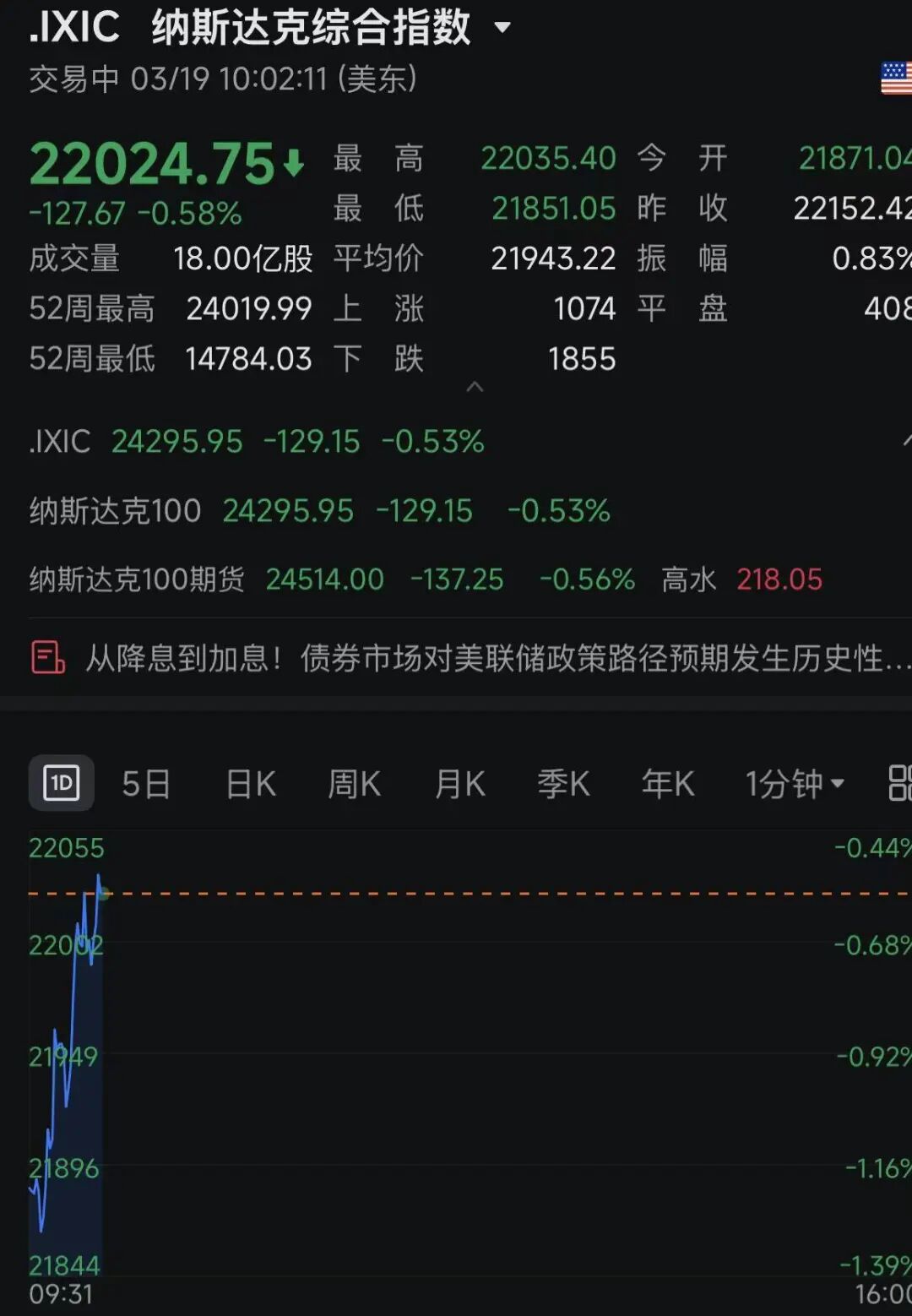Open the 纳斯达克100期货 futures row

[426, 579]
